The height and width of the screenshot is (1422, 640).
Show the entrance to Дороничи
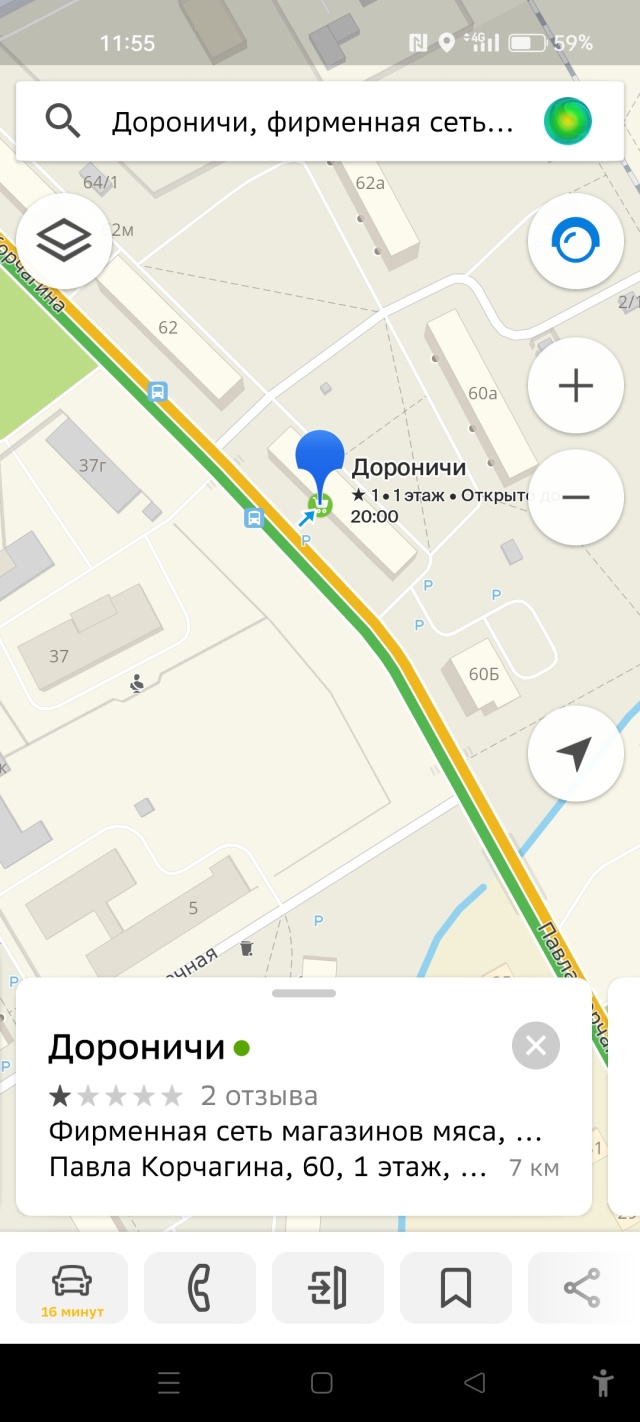[328, 1288]
